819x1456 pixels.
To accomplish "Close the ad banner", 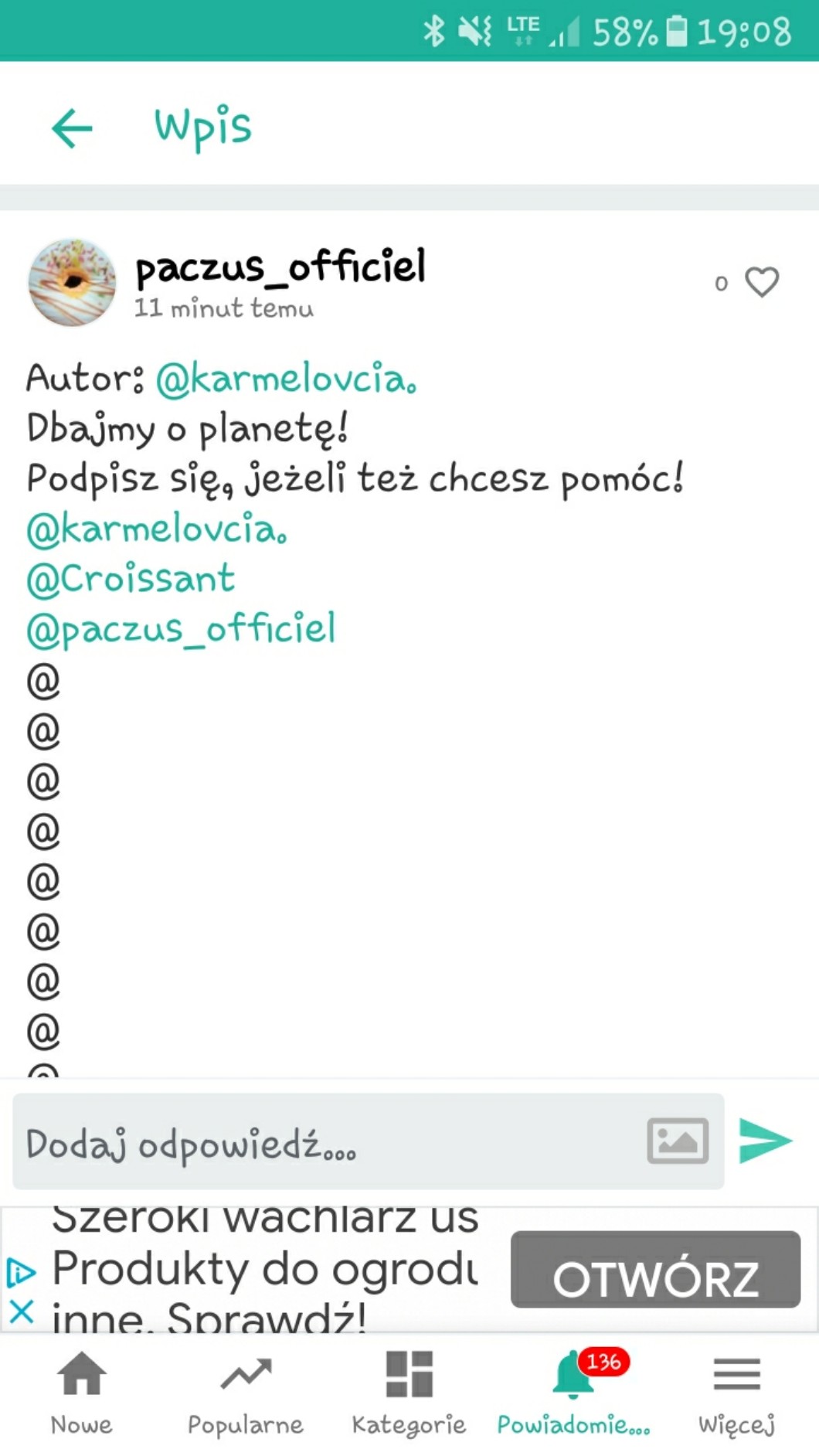I will pos(21,1311).
